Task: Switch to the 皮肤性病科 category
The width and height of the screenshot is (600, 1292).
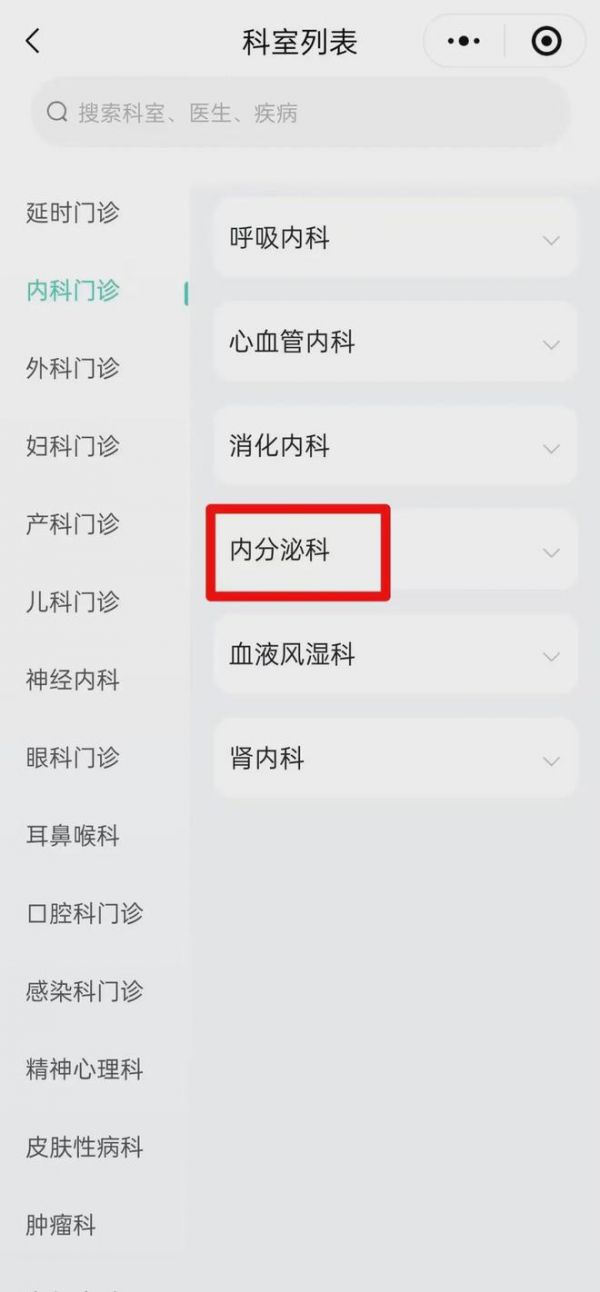Action: [x=84, y=1148]
